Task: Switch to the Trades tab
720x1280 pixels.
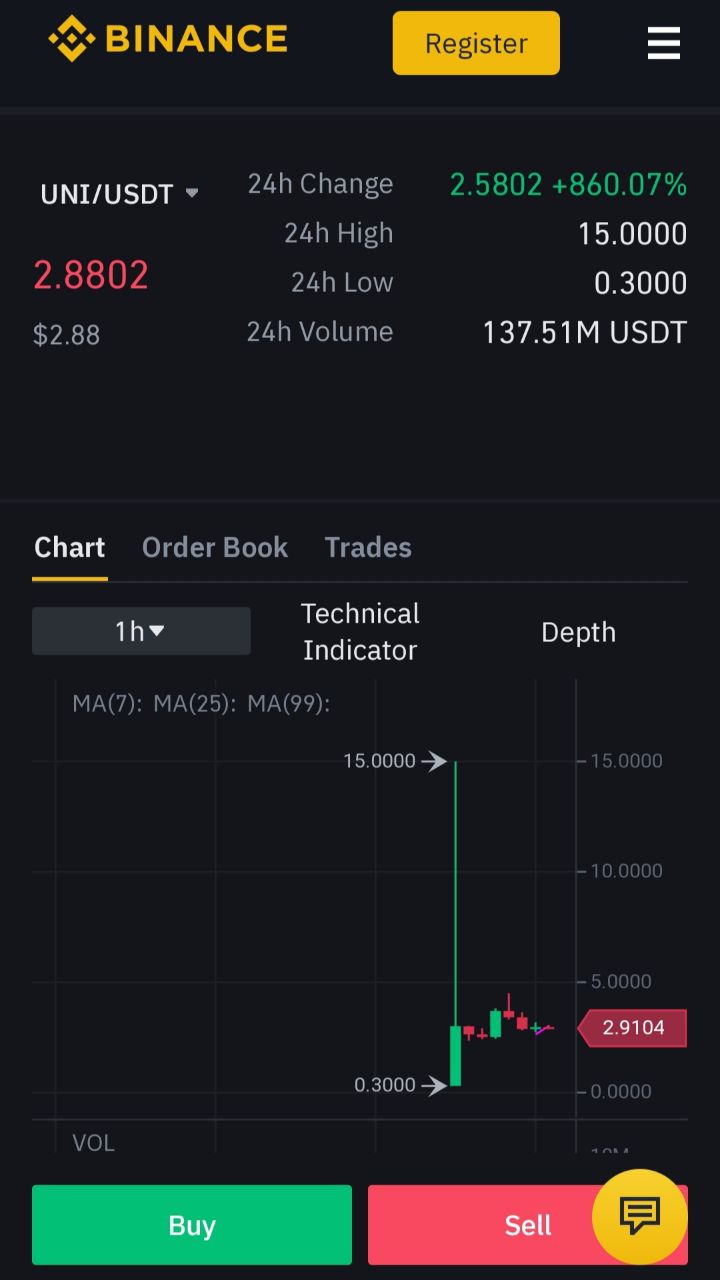Action: click(x=368, y=547)
